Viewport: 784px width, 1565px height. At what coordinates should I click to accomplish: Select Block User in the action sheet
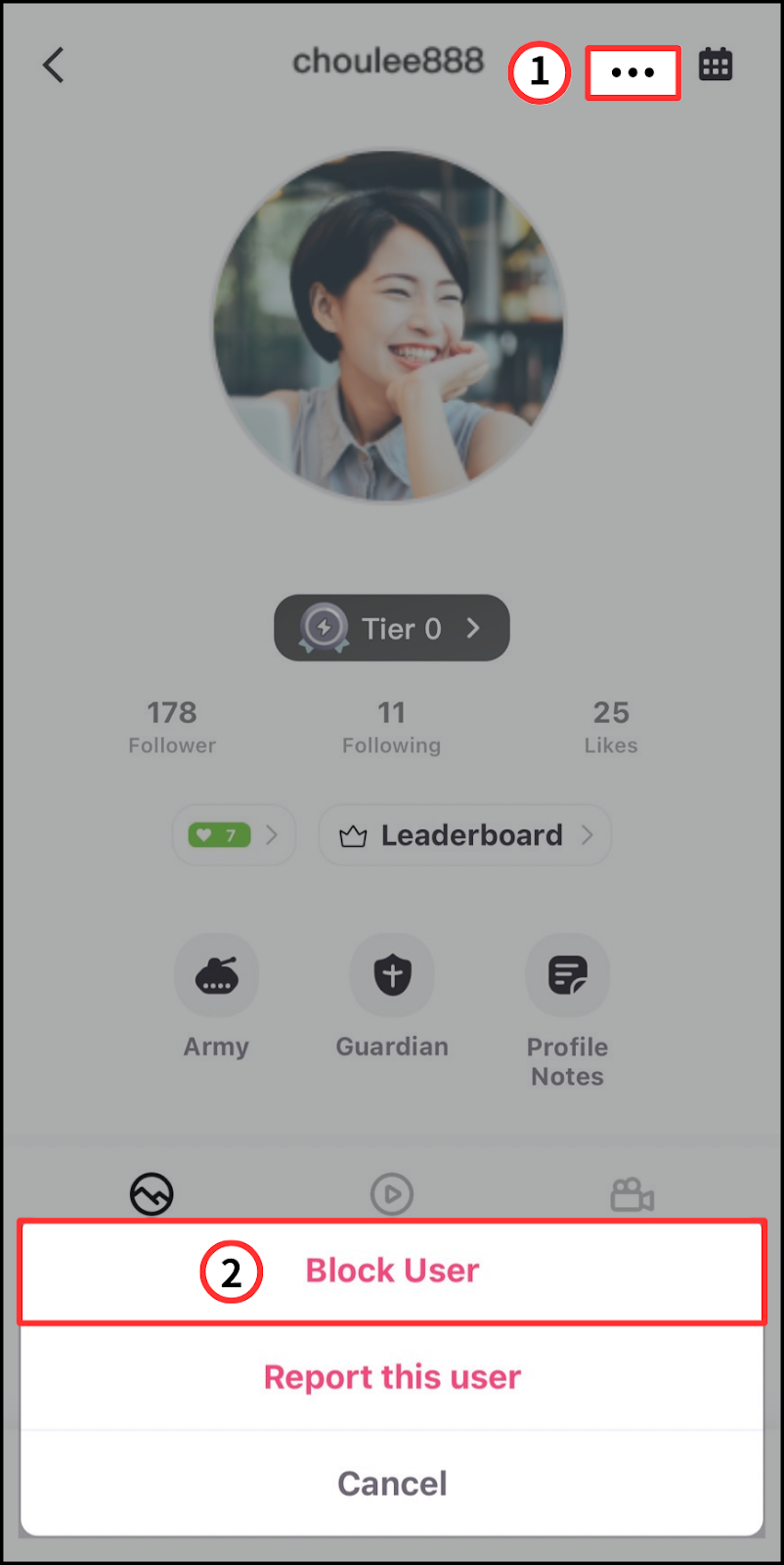[392, 1271]
